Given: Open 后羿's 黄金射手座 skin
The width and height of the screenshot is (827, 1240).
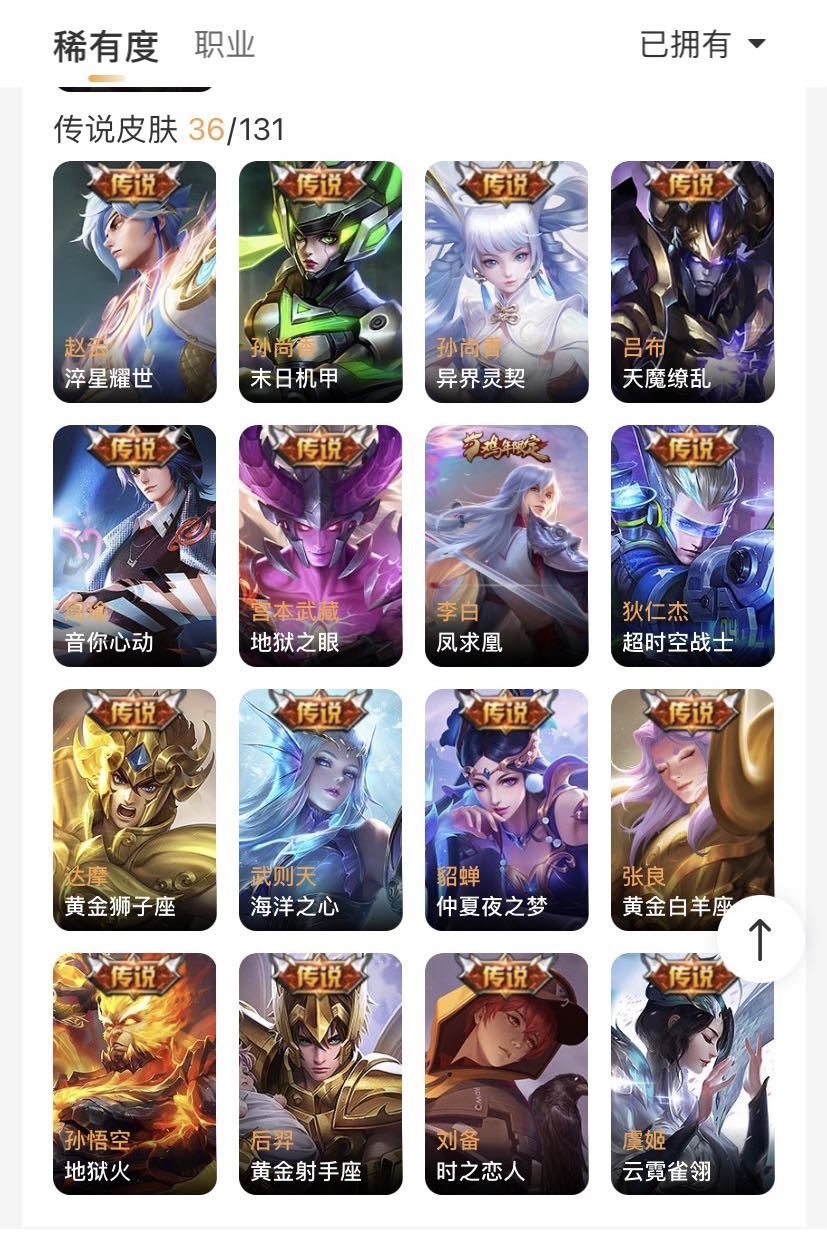Looking at the screenshot, I should click(320, 1074).
